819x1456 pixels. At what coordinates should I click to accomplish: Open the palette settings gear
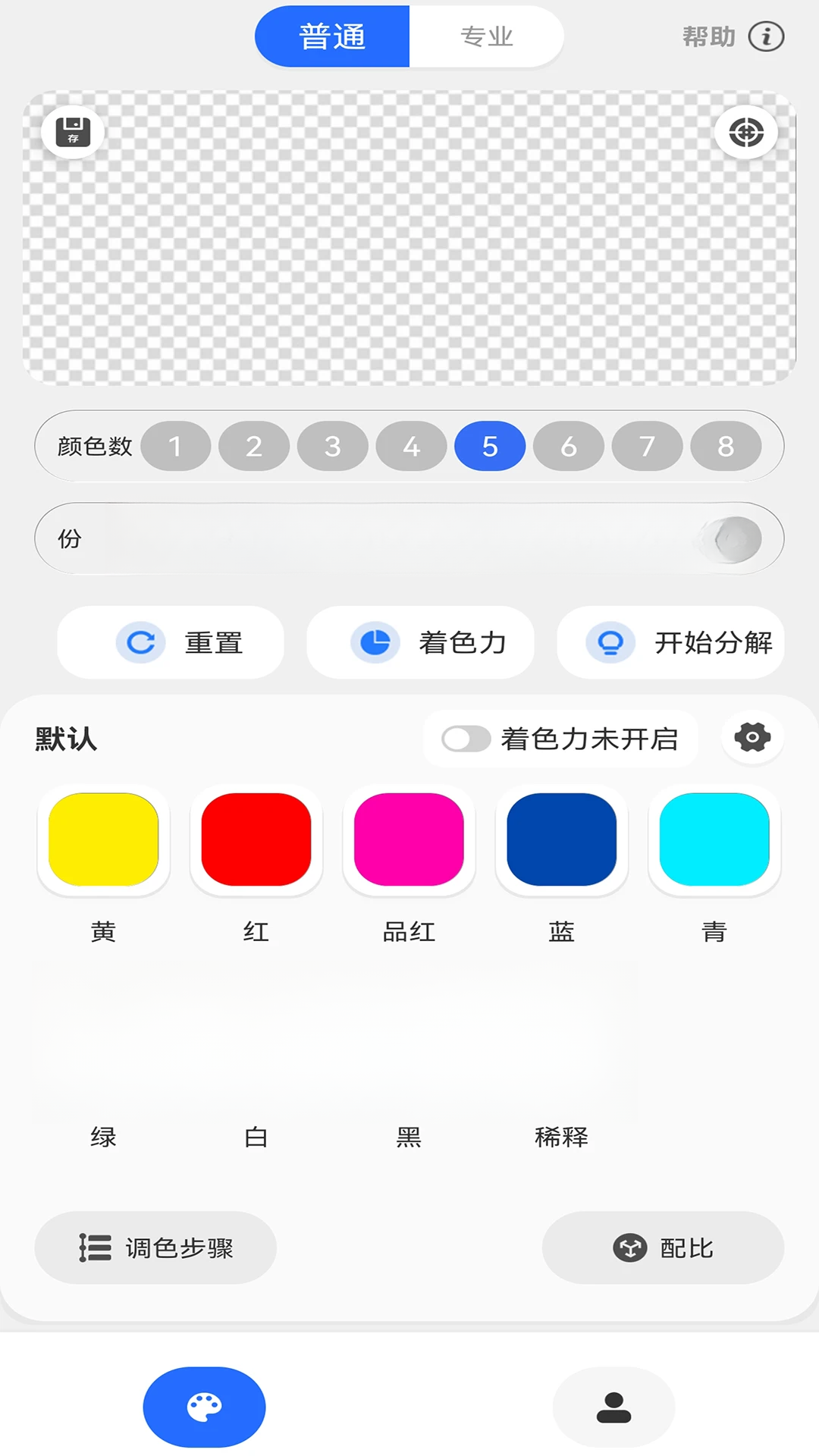click(752, 737)
